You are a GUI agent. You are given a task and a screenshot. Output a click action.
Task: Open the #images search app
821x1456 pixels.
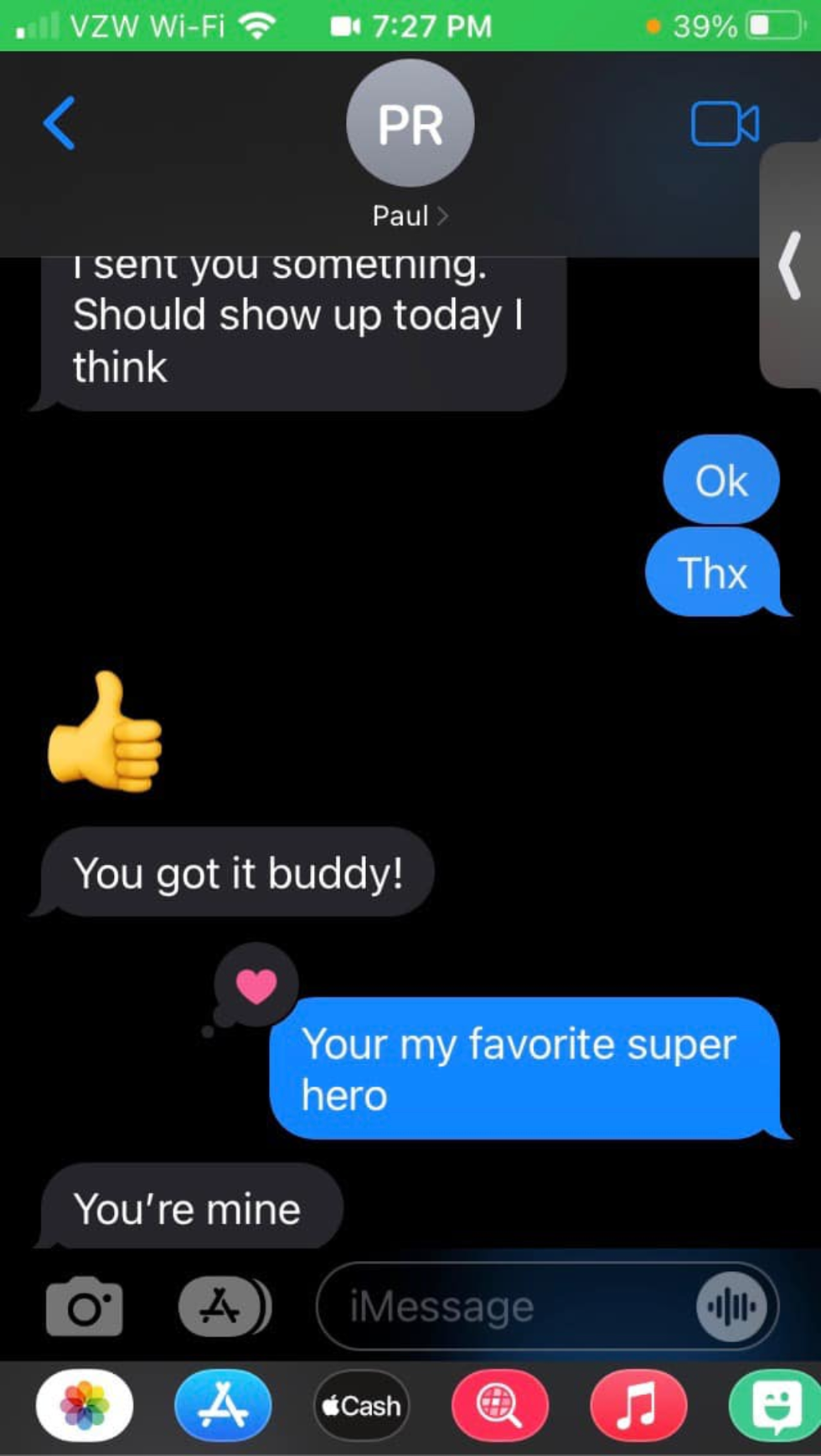click(499, 1405)
